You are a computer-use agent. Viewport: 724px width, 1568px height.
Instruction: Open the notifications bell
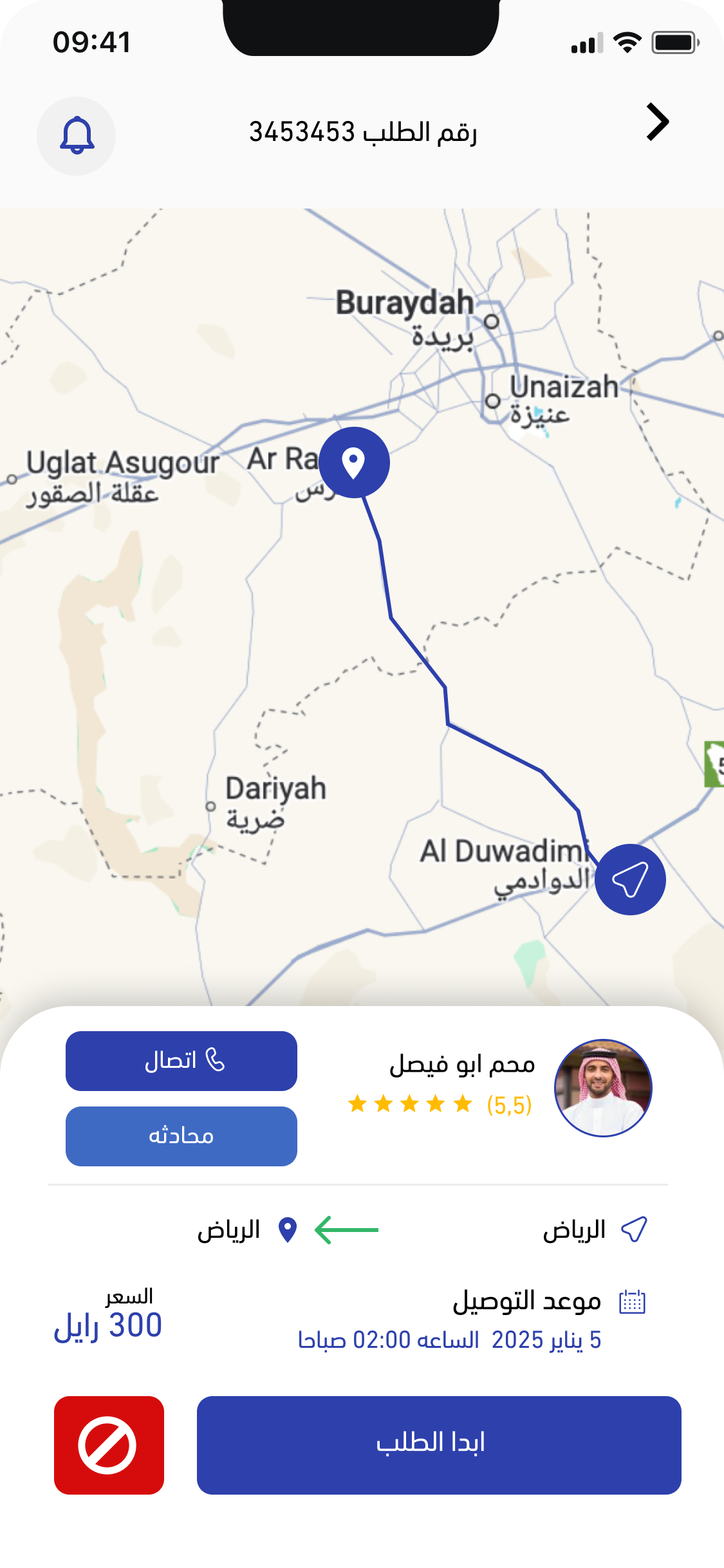(x=77, y=136)
